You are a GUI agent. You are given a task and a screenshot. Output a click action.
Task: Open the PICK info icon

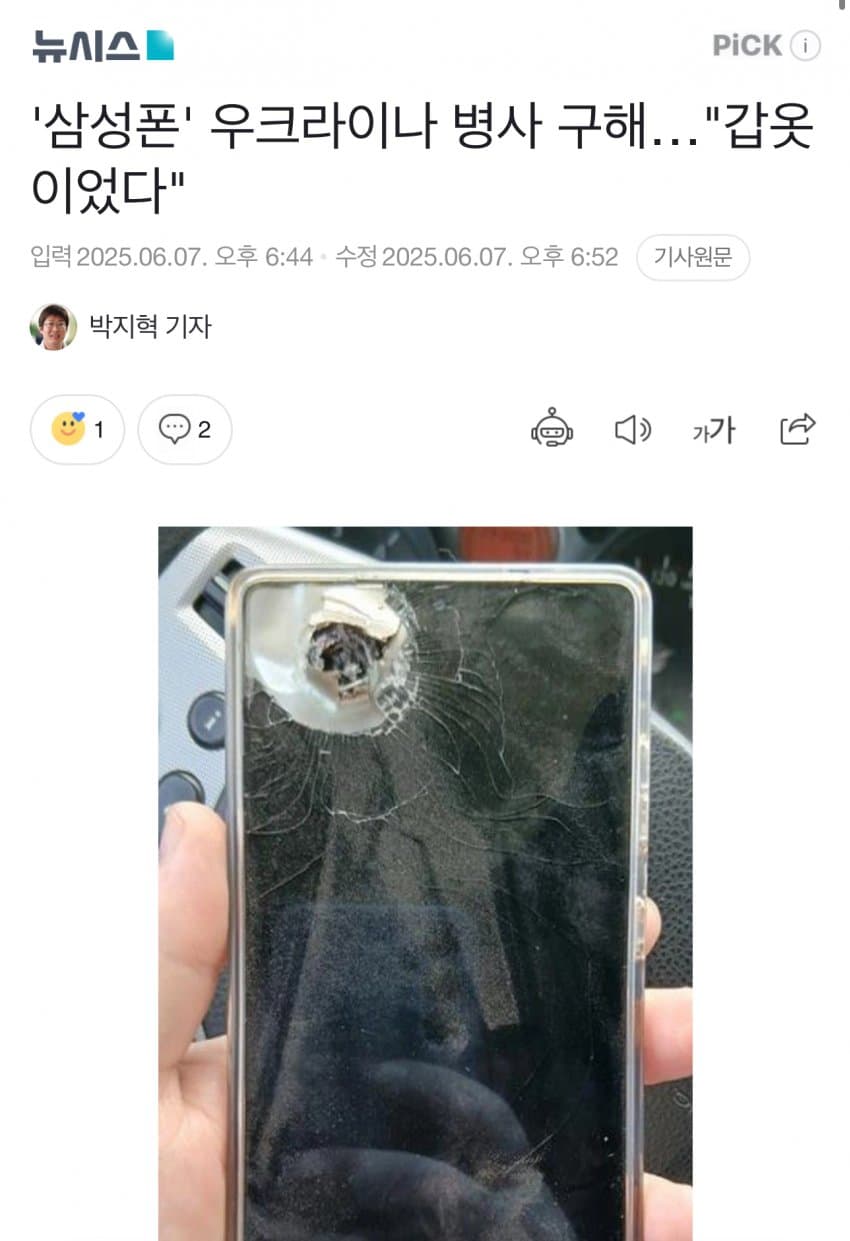pos(805,45)
